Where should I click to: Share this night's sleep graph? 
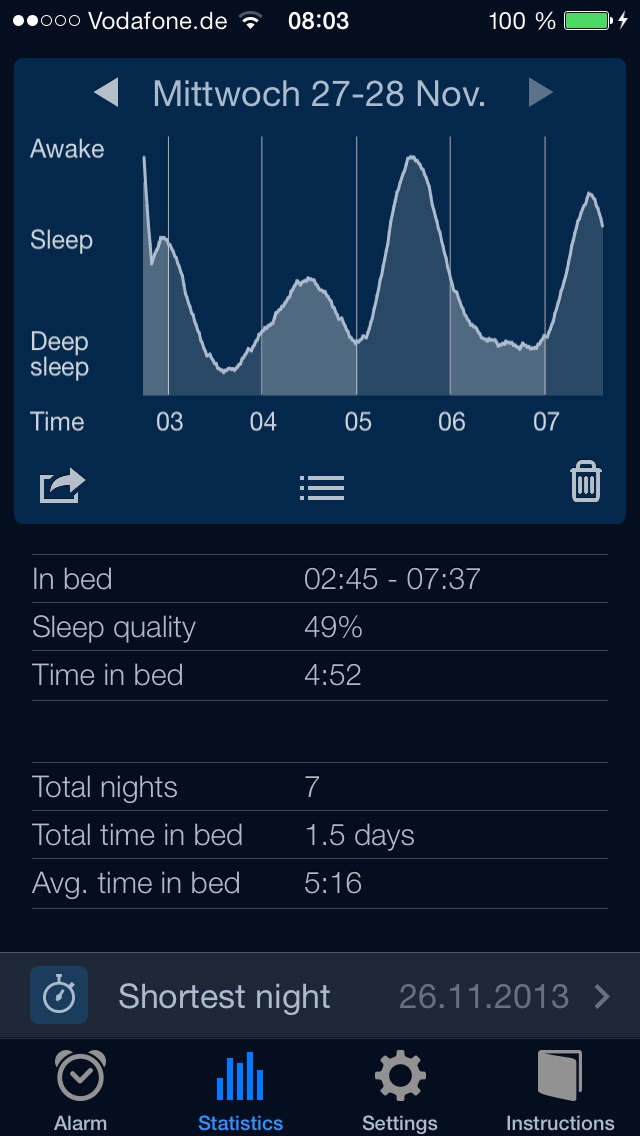click(x=62, y=486)
